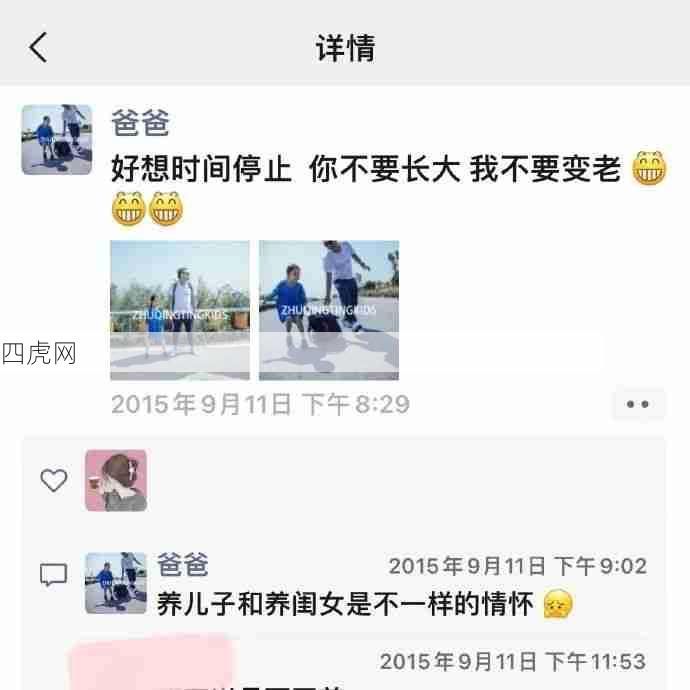Open the two-dot like and comment menu
This screenshot has width=690, height=690.
[x=638, y=404]
